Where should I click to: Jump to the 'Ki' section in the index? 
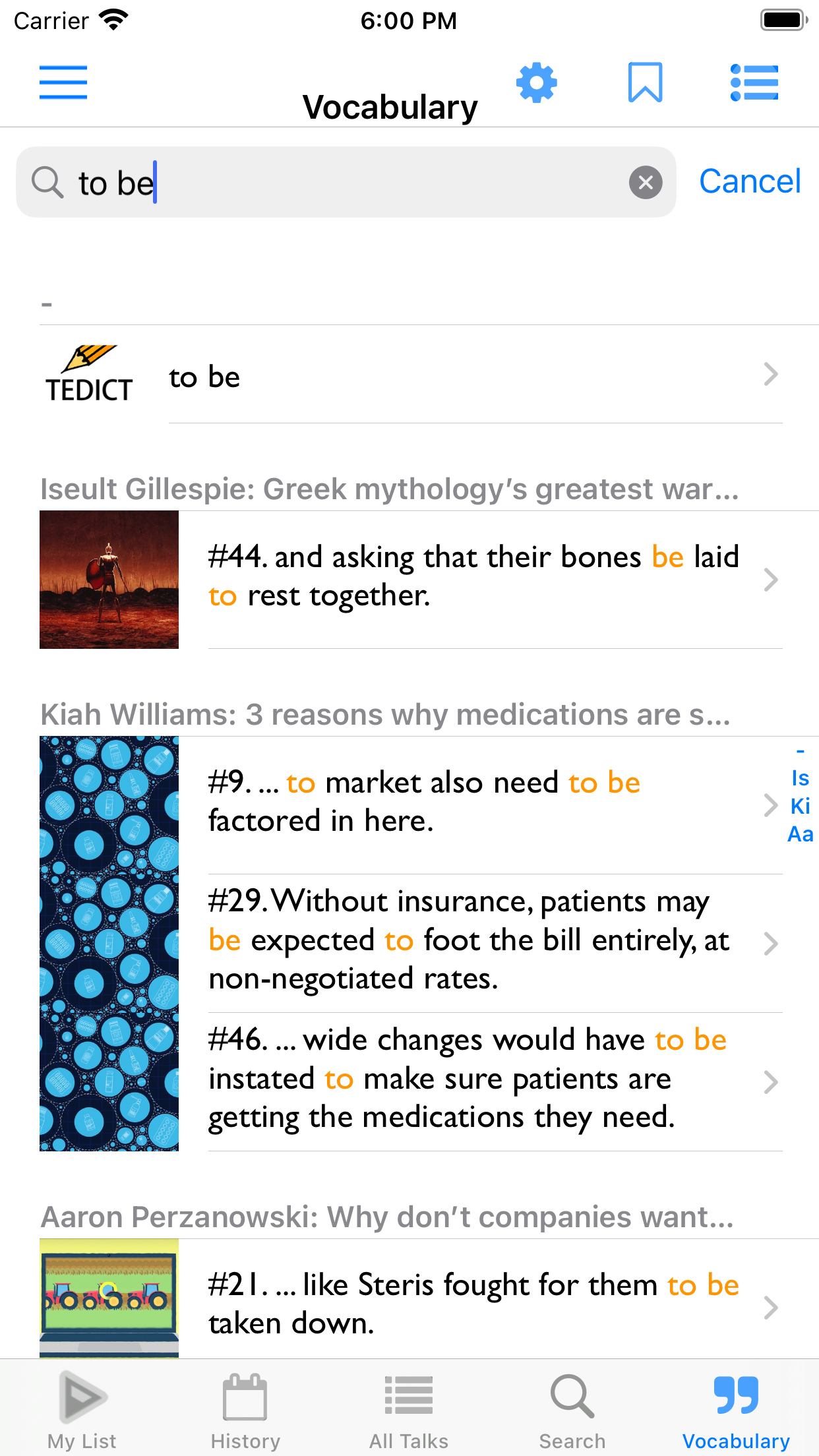click(x=801, y=806)
